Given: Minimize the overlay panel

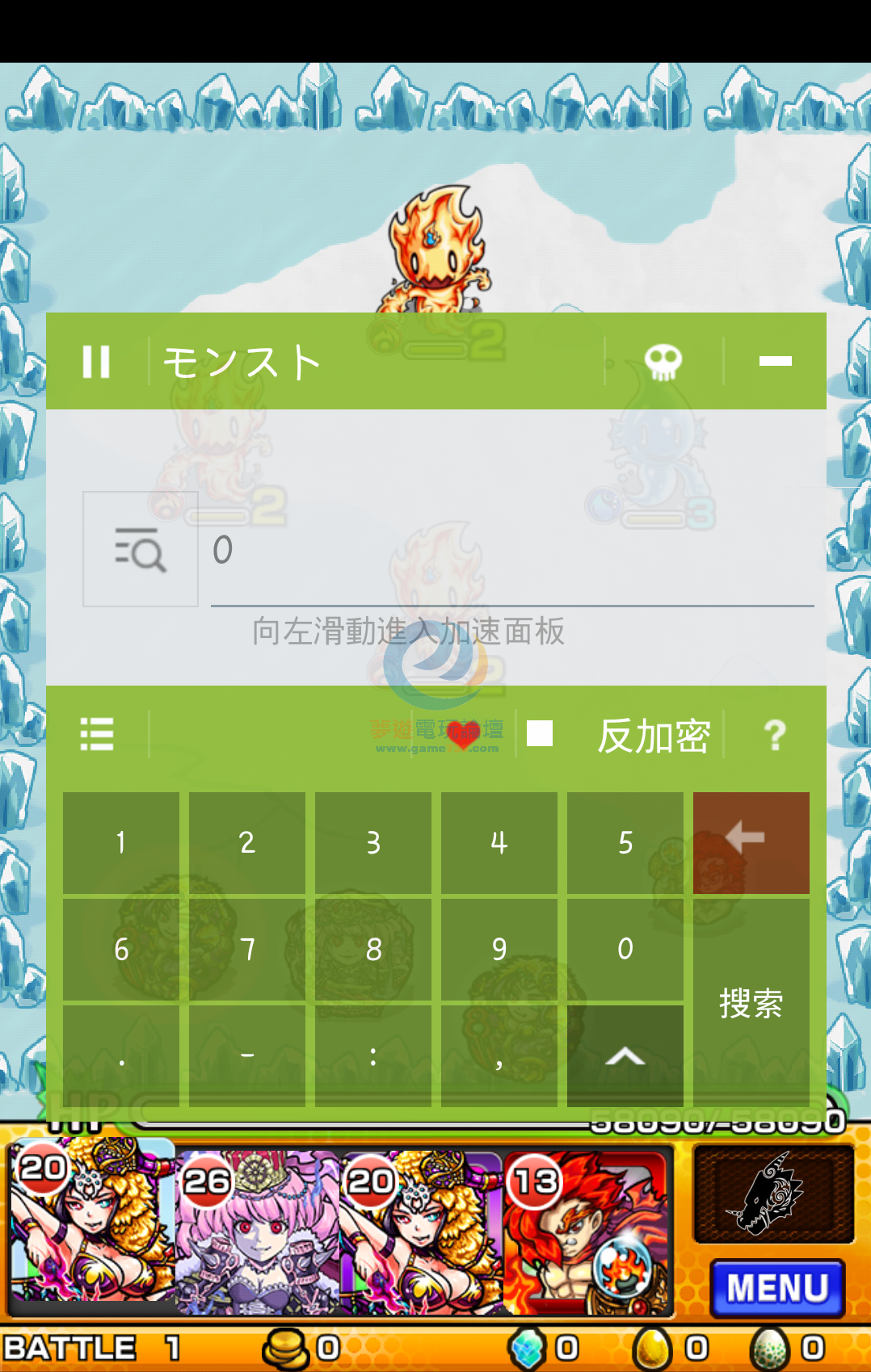Looking at the screenshot, I should 775,361.
